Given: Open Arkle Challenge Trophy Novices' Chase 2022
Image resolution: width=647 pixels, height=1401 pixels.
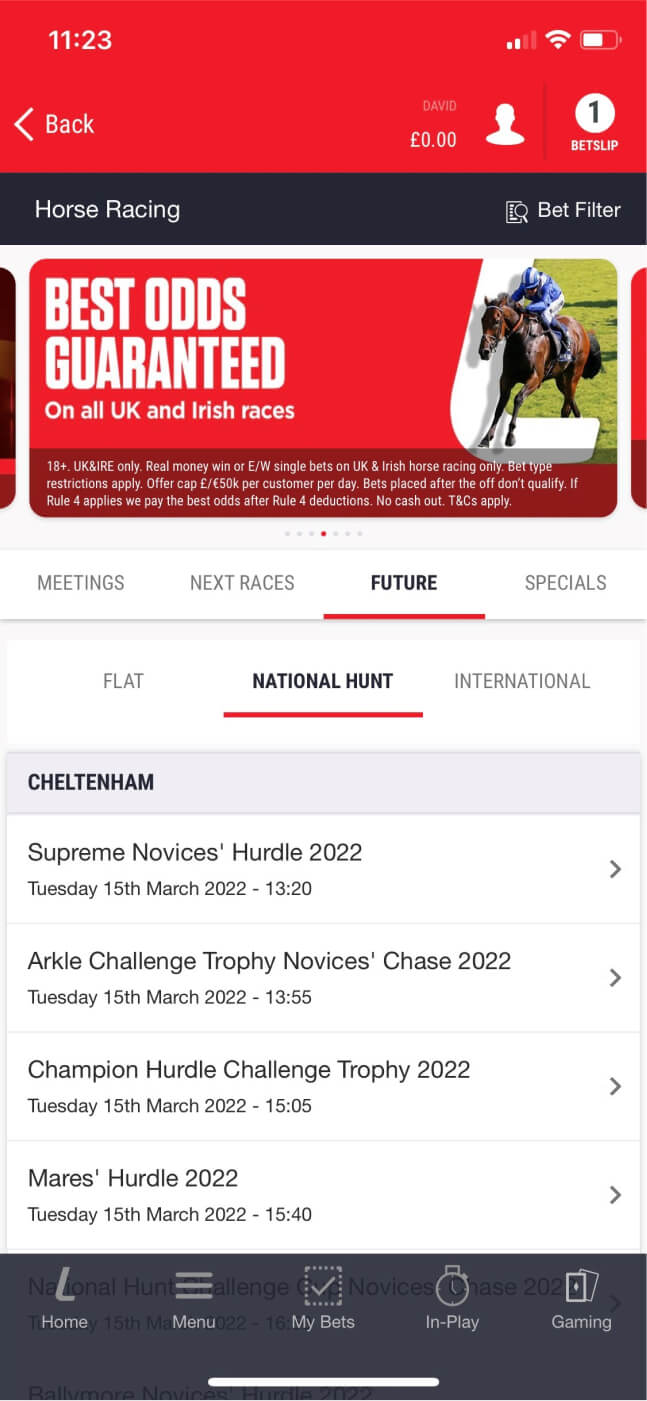Looking at the screenshot, I should 322,977.
